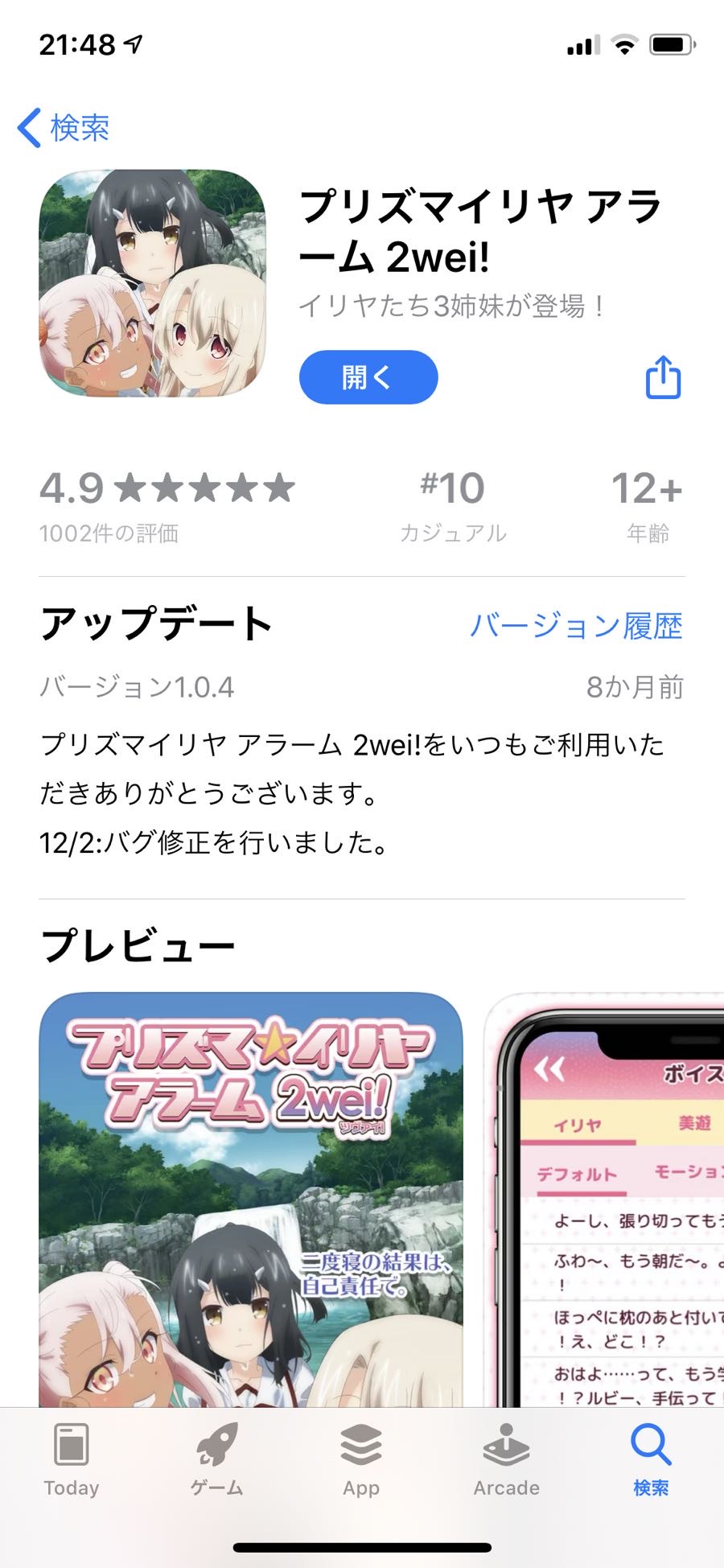This screenshot has width=724, height=1568.
Task: Open the バージョン履歴 link
Action: pos(576,625)
